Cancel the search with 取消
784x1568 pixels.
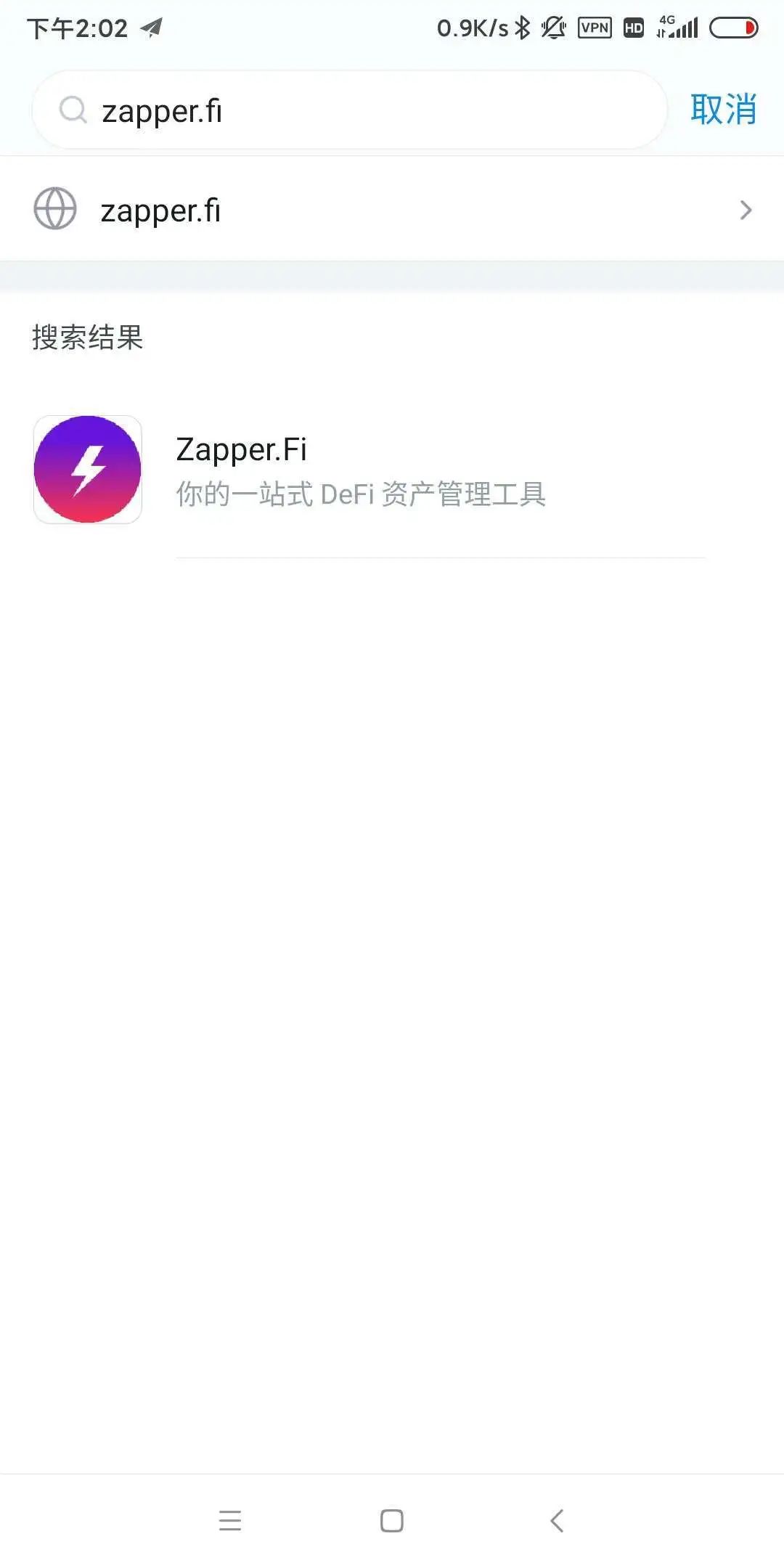coord(723,110)
